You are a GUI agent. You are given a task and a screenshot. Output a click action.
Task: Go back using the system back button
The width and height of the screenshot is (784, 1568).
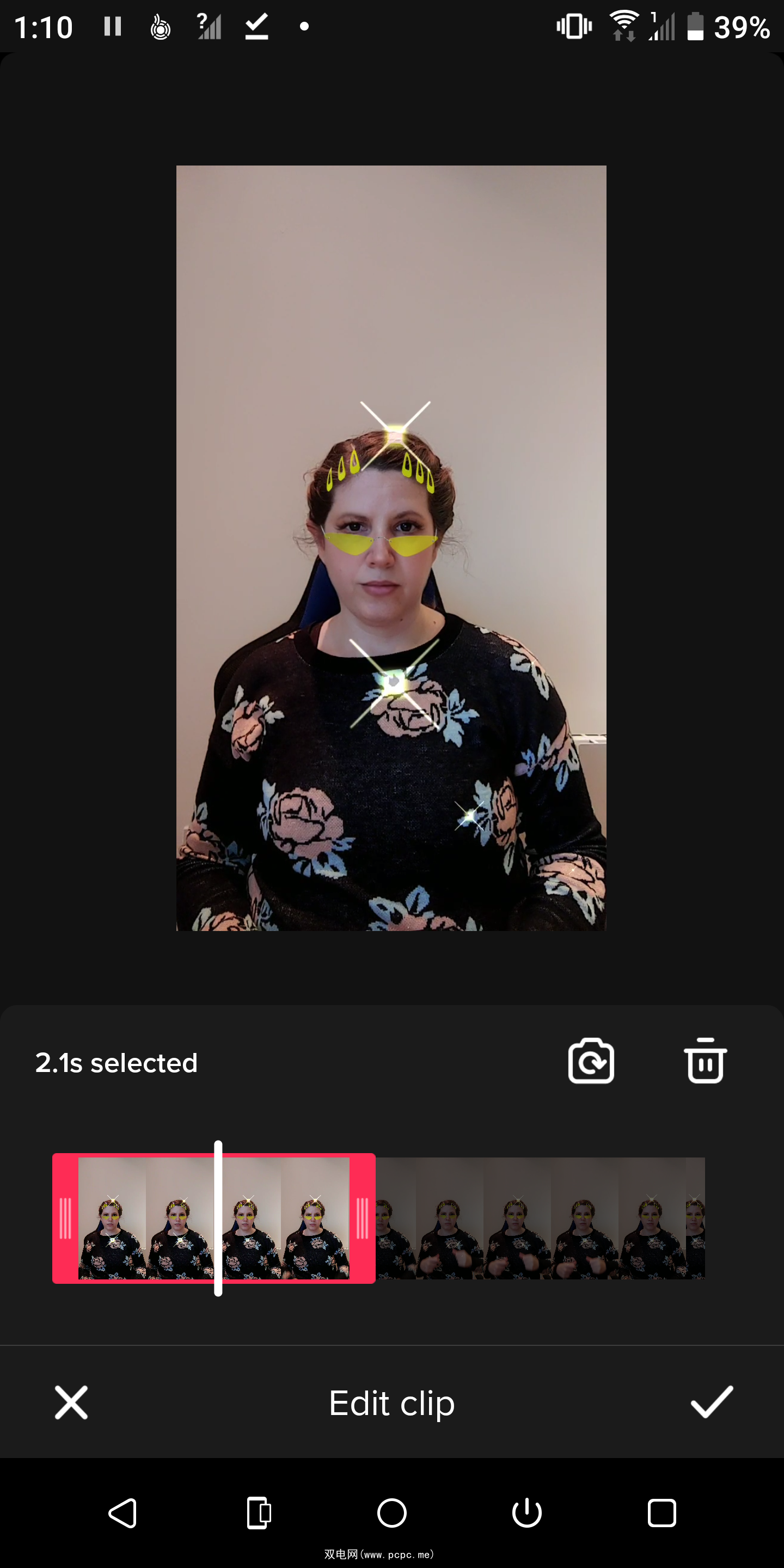(x=122, y=1513)
